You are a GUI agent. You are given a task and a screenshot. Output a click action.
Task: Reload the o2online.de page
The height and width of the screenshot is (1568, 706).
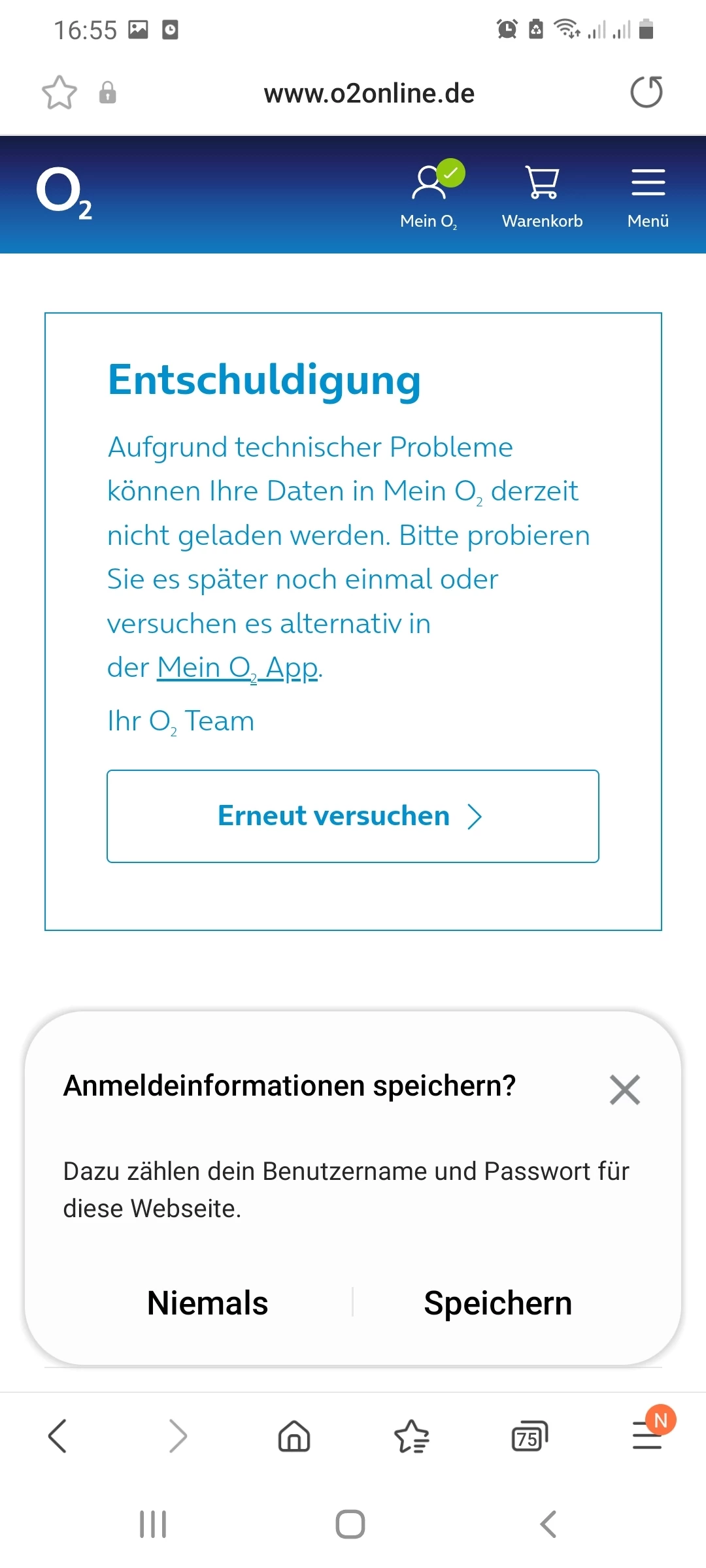pos(646,92)
